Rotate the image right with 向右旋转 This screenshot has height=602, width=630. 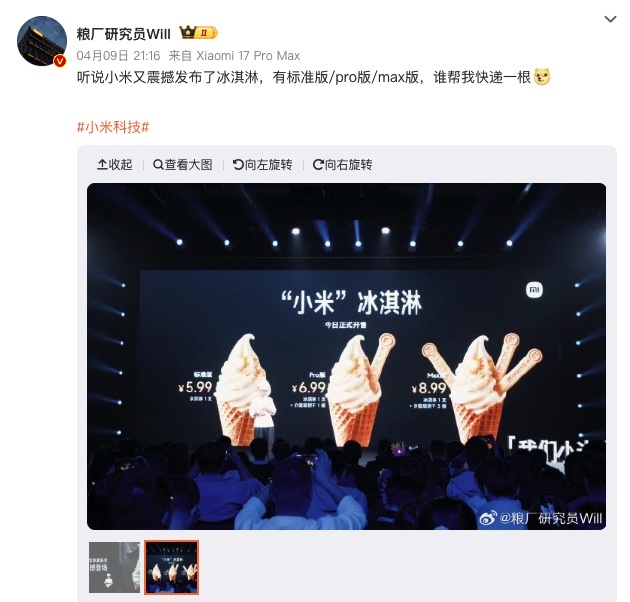[342, 165]
